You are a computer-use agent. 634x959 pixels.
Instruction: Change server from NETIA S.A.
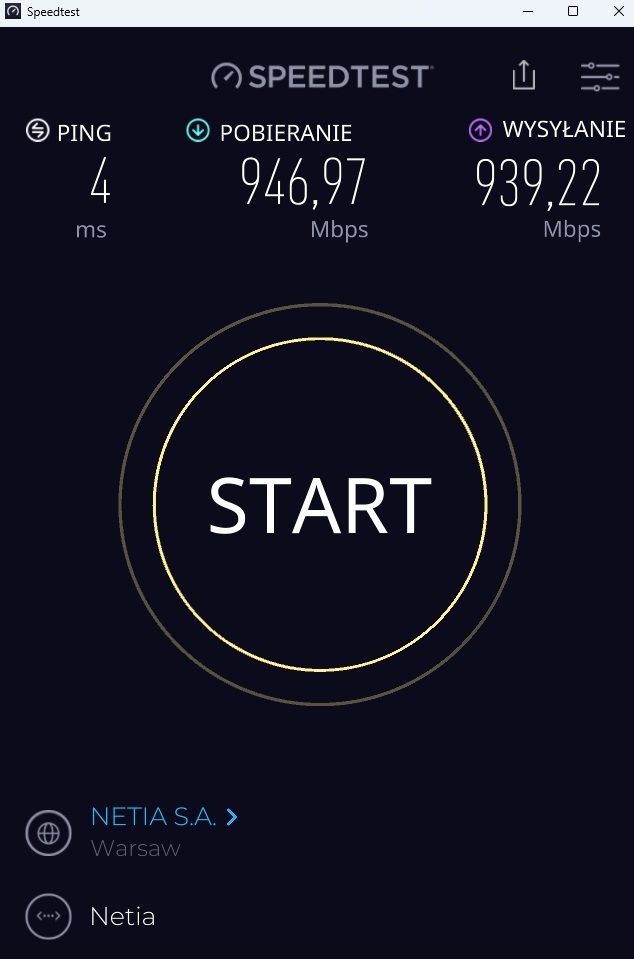[164, 817]
